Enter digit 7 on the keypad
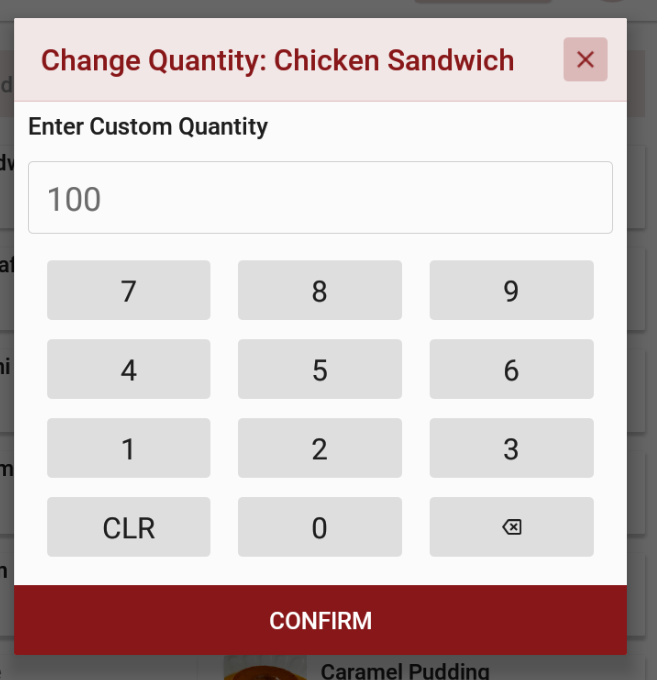 tap(129, 291)
